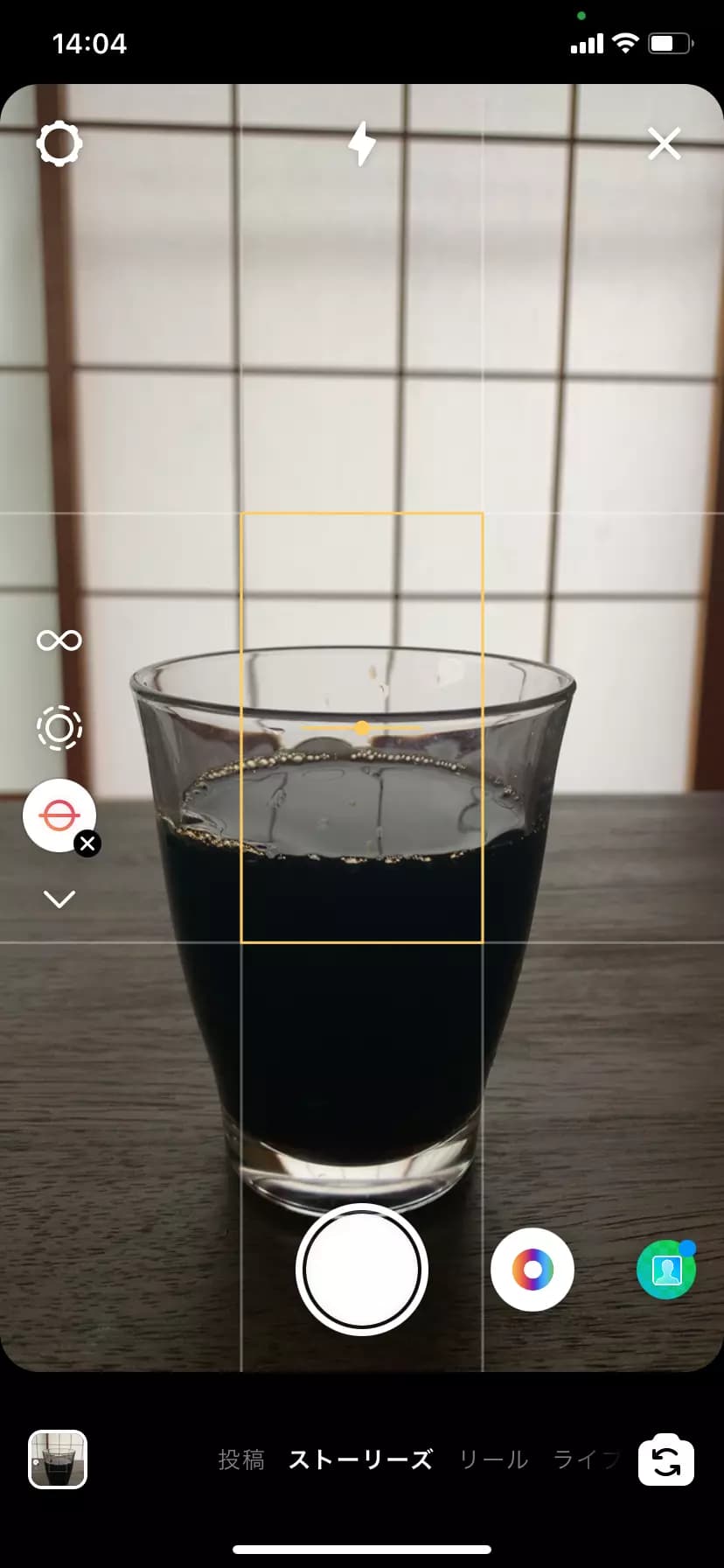Switch to リール mode

[494, 1459]
